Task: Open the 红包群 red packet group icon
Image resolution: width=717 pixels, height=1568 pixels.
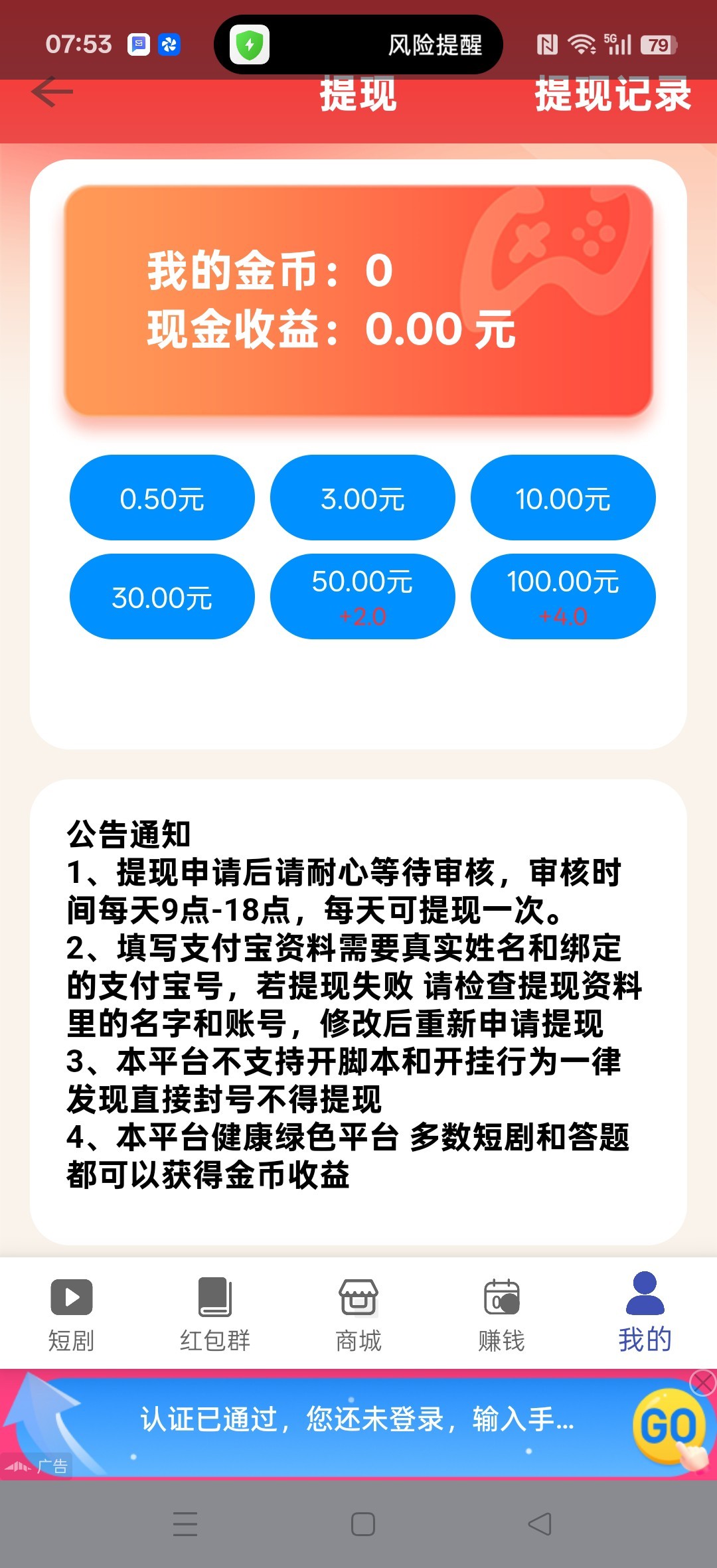Action: (x=214, y=1296)
